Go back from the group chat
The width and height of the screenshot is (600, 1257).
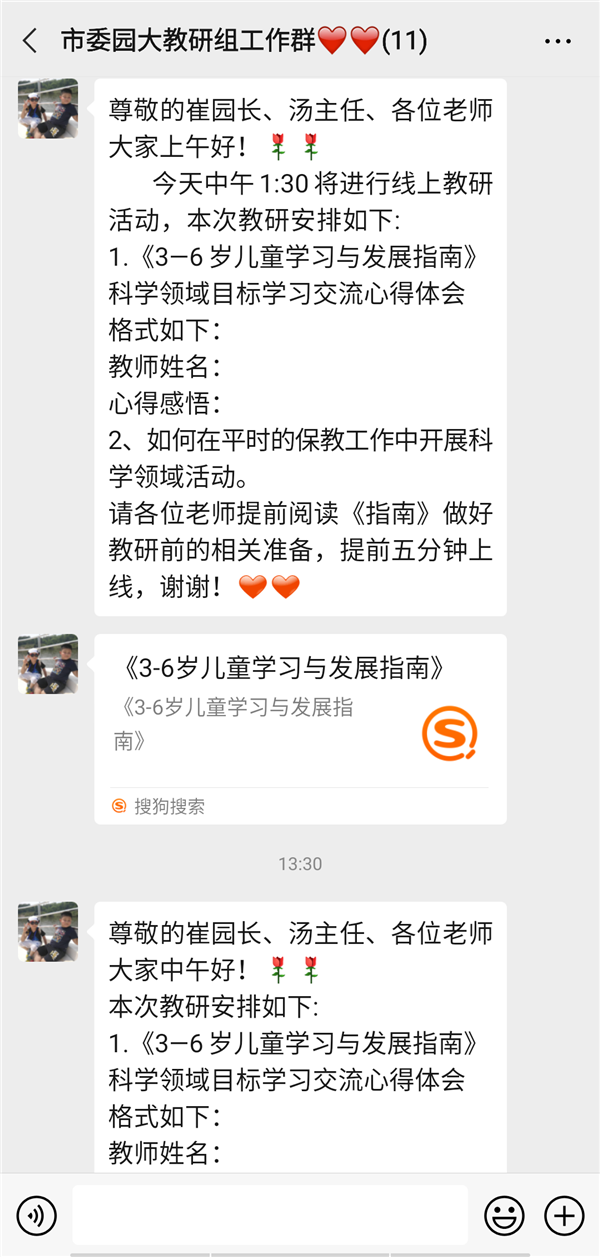point(30,41)
